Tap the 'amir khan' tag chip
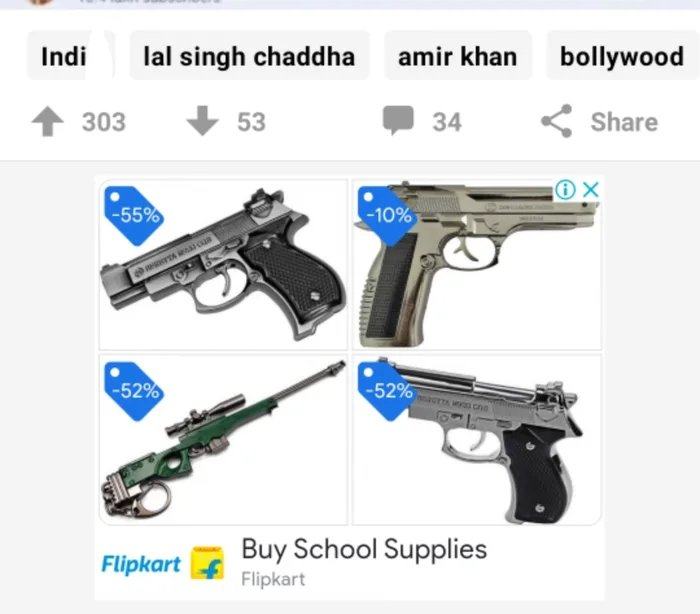 (458, 57)
